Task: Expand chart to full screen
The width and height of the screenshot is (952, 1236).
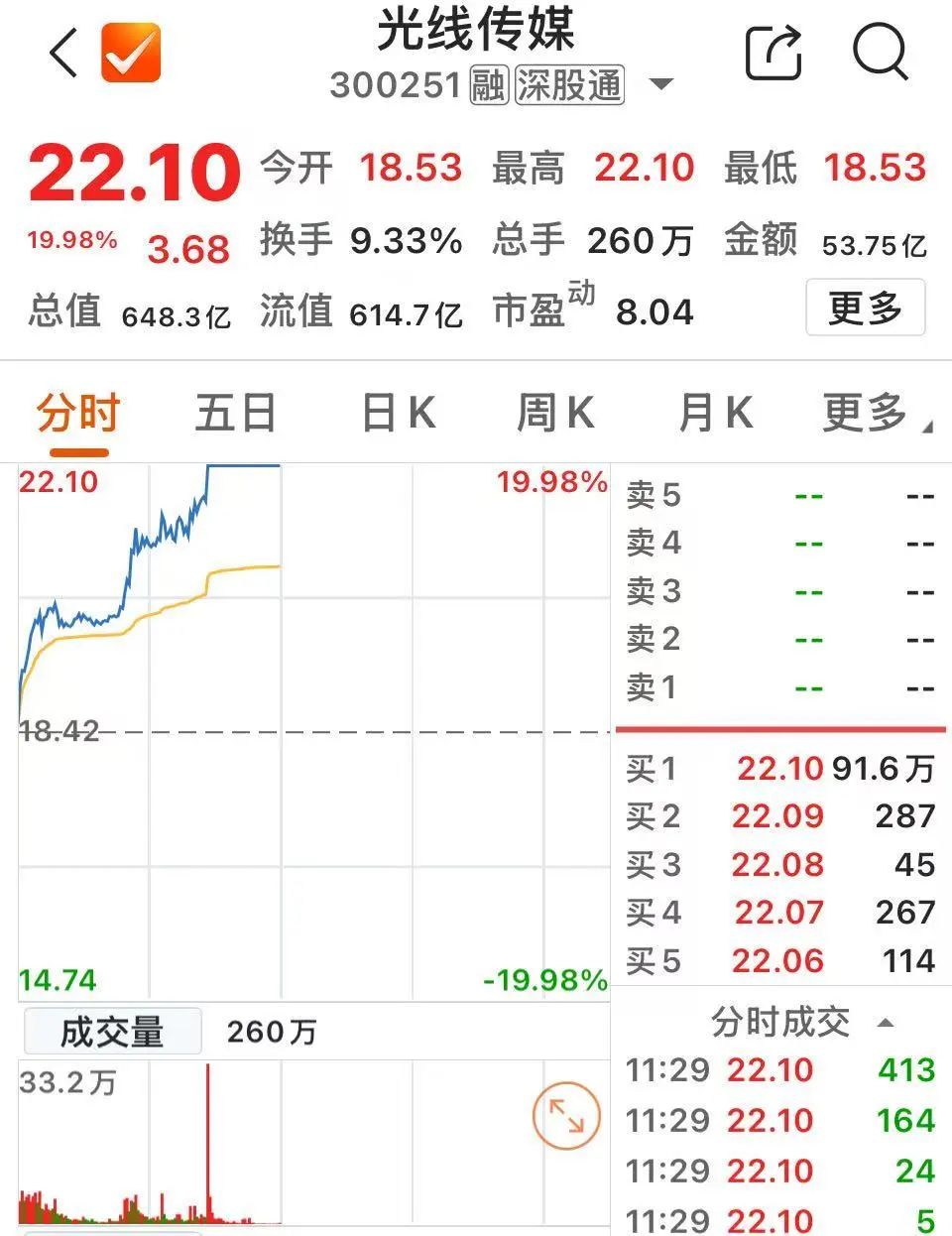Action: 566,1117
